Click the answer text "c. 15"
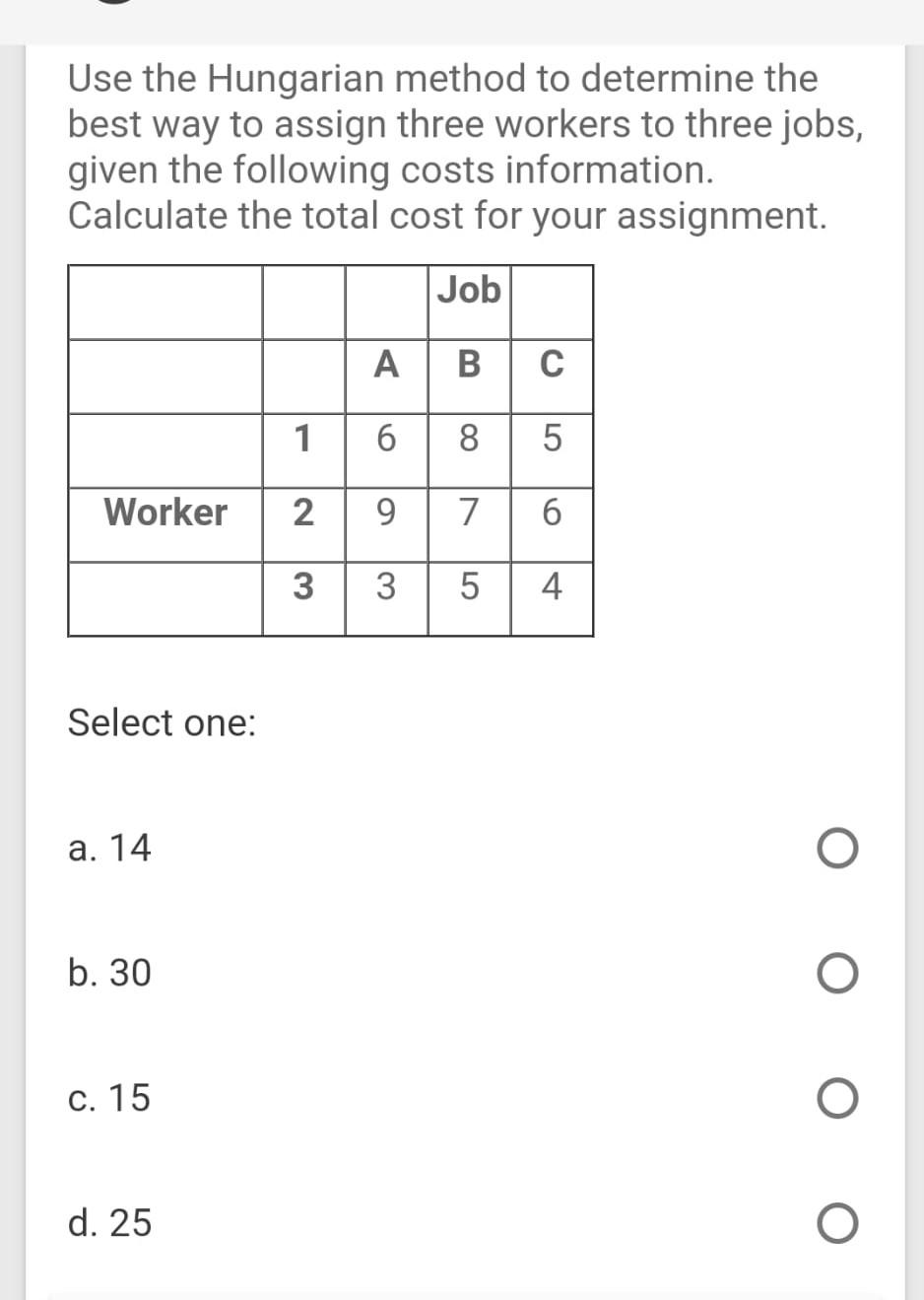The width and height of the screenshot is (924, 1300). [109, 1098]
